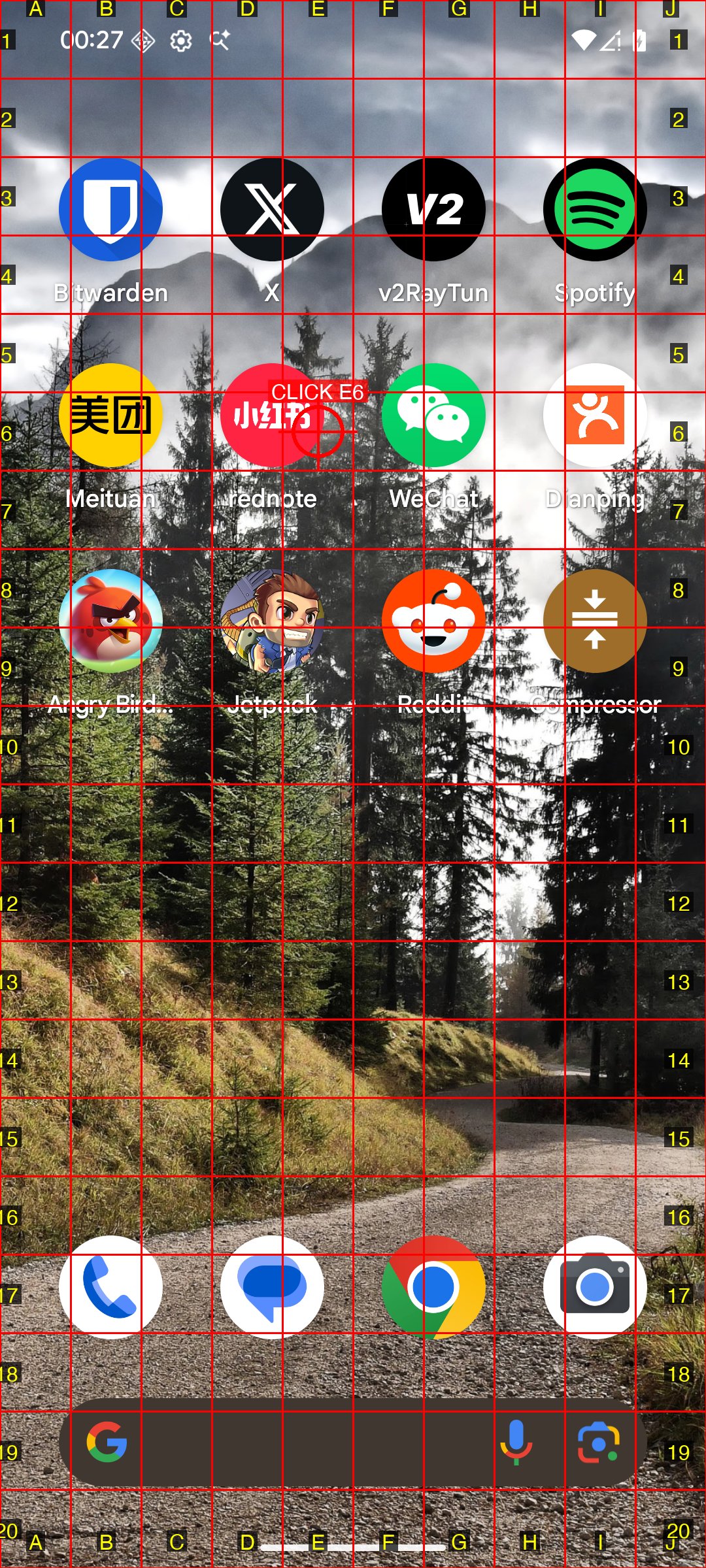Start a voice search with the microphone
The image size is (706, 1568).
516,1443
